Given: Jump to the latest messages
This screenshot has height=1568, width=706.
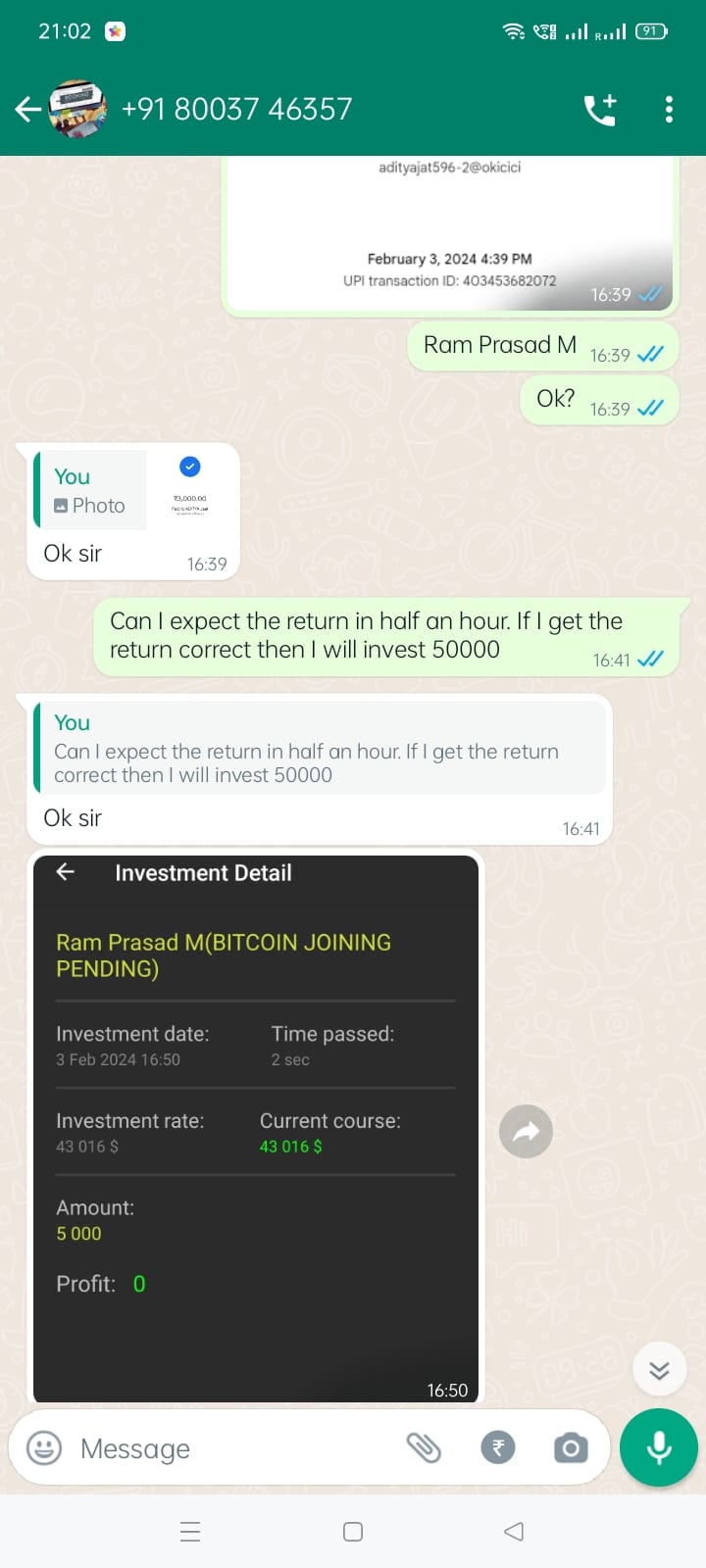Looking at the screenshot, I should [659, 1369].
